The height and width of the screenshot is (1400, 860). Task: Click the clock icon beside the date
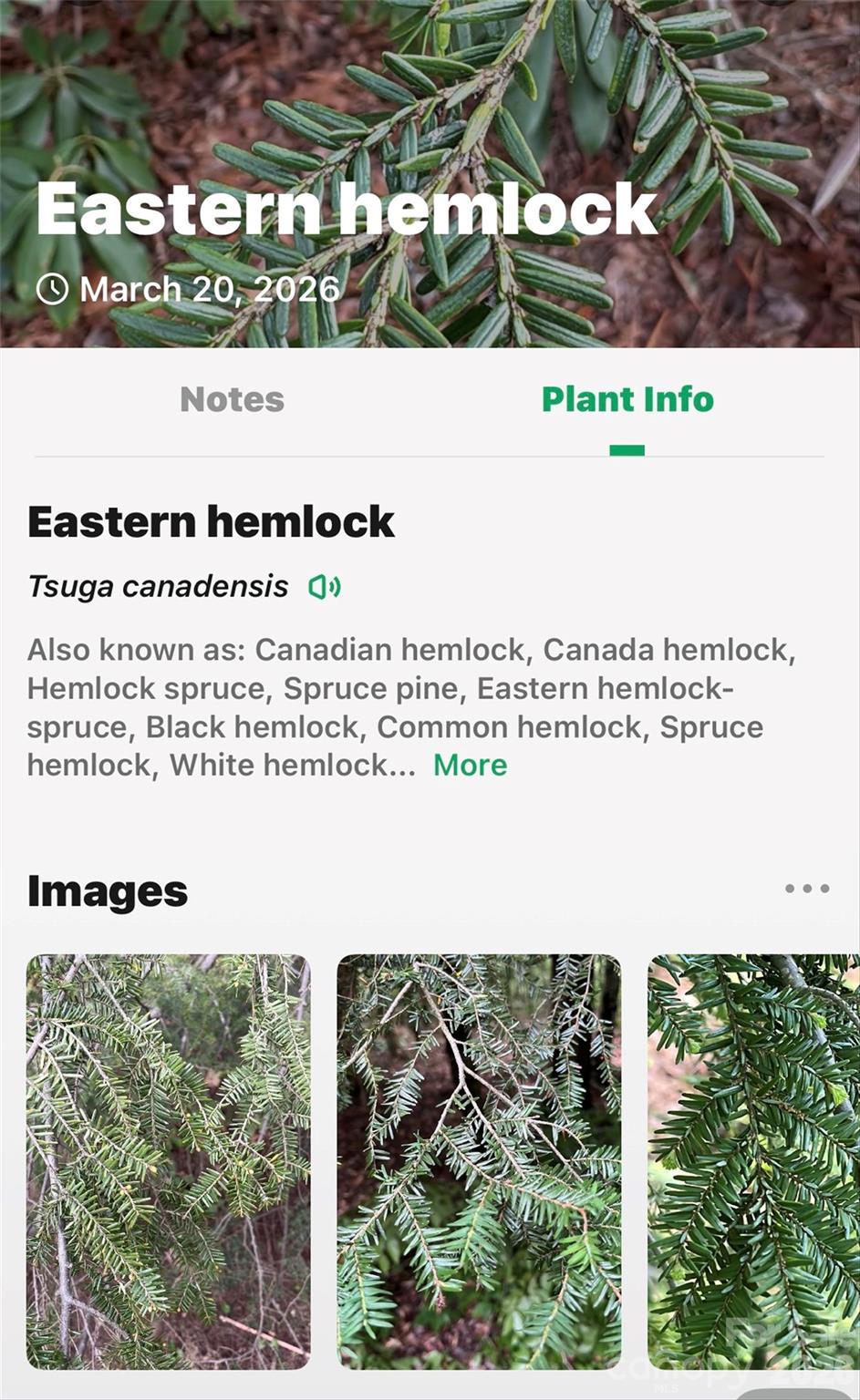pos(54,289)
